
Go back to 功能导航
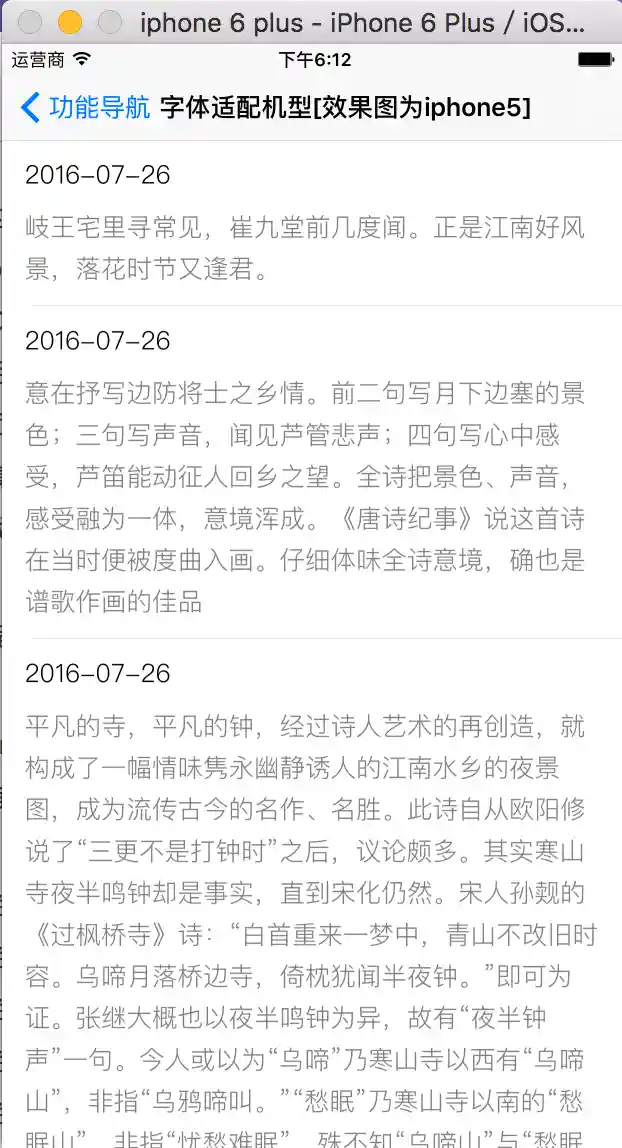85,107
